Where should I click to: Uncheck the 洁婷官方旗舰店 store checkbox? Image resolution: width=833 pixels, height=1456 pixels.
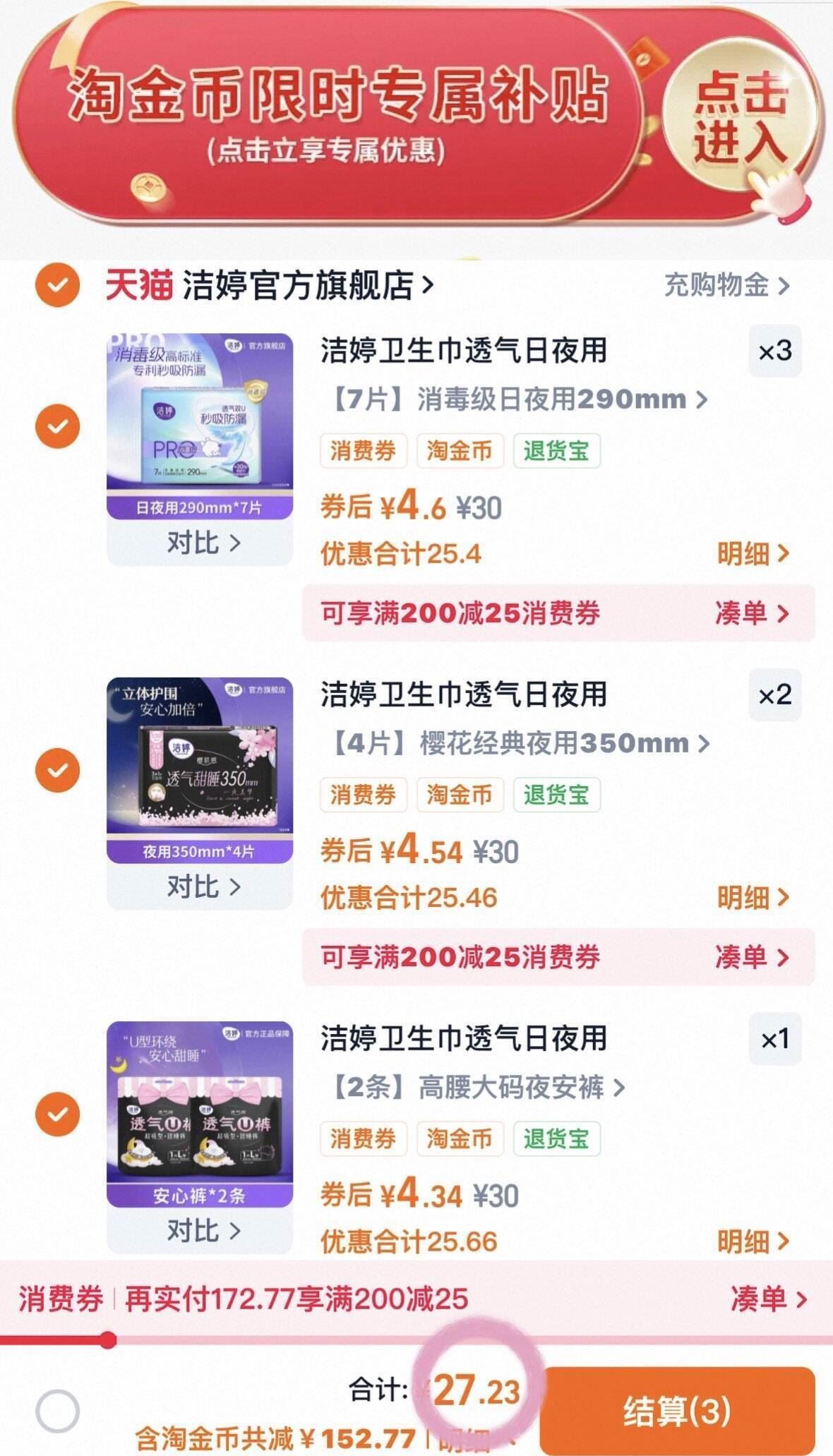(x=58, y=285)
